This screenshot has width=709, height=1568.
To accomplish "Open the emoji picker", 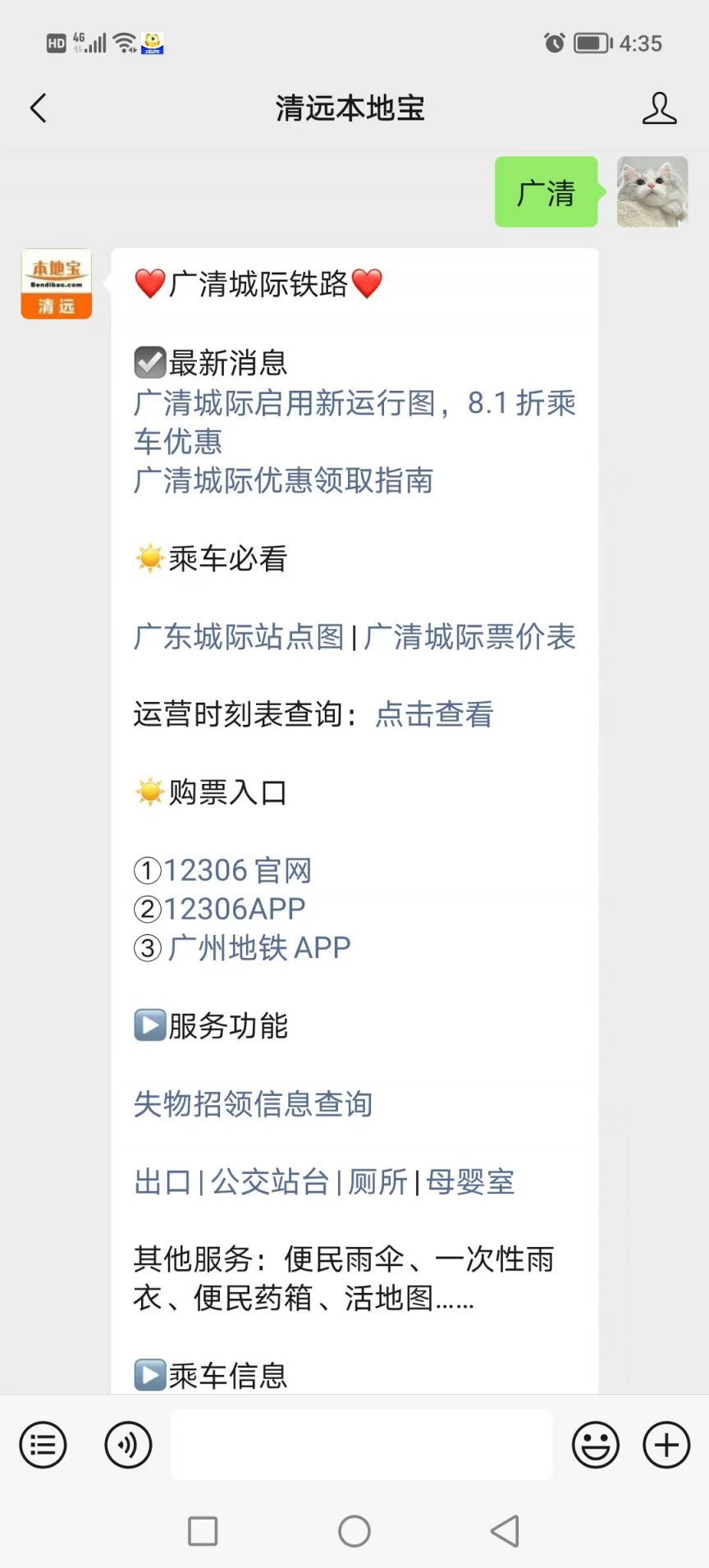I will pyautogui.click(x=596, y=1445).
